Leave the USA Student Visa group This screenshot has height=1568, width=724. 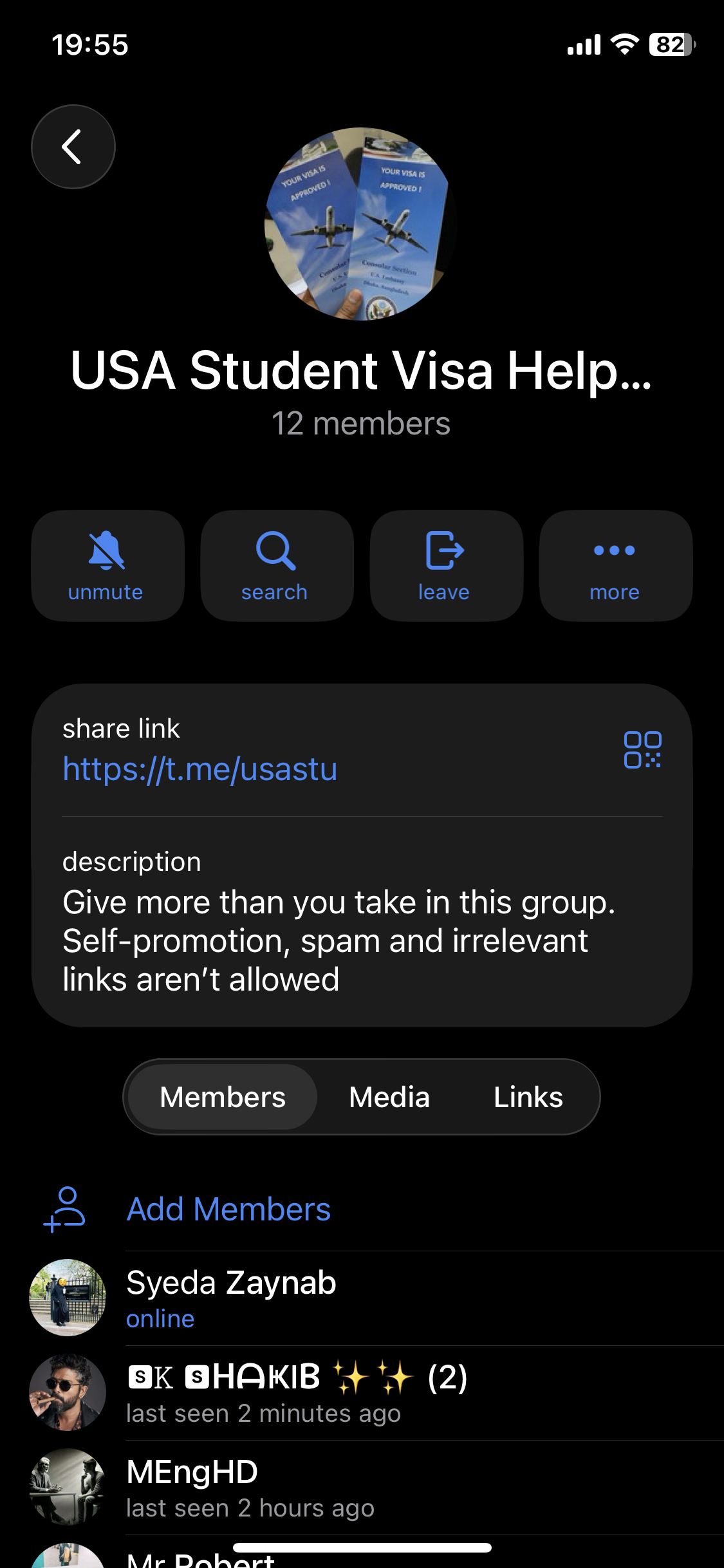point(445,566)
